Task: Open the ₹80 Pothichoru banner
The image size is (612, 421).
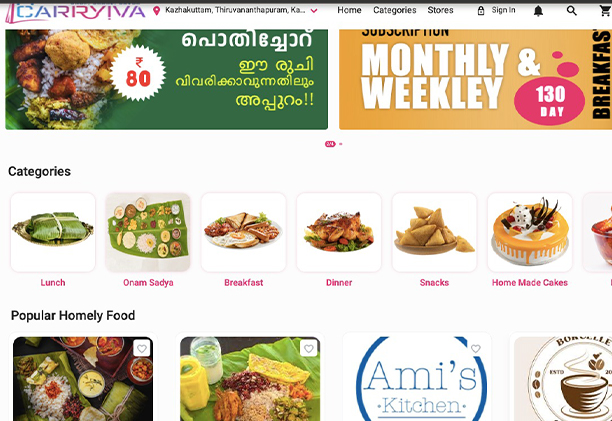Action: [x=166, y=78]
